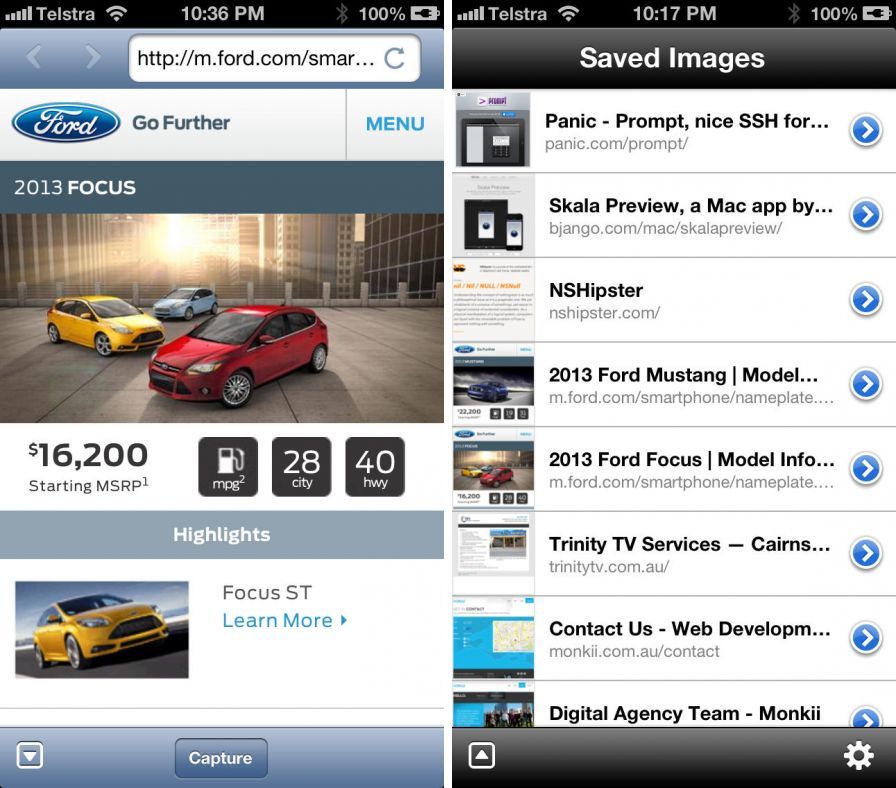
Task: Open Trinity TV Services entry
Action: pyautogui.click(x=690, y=554)
